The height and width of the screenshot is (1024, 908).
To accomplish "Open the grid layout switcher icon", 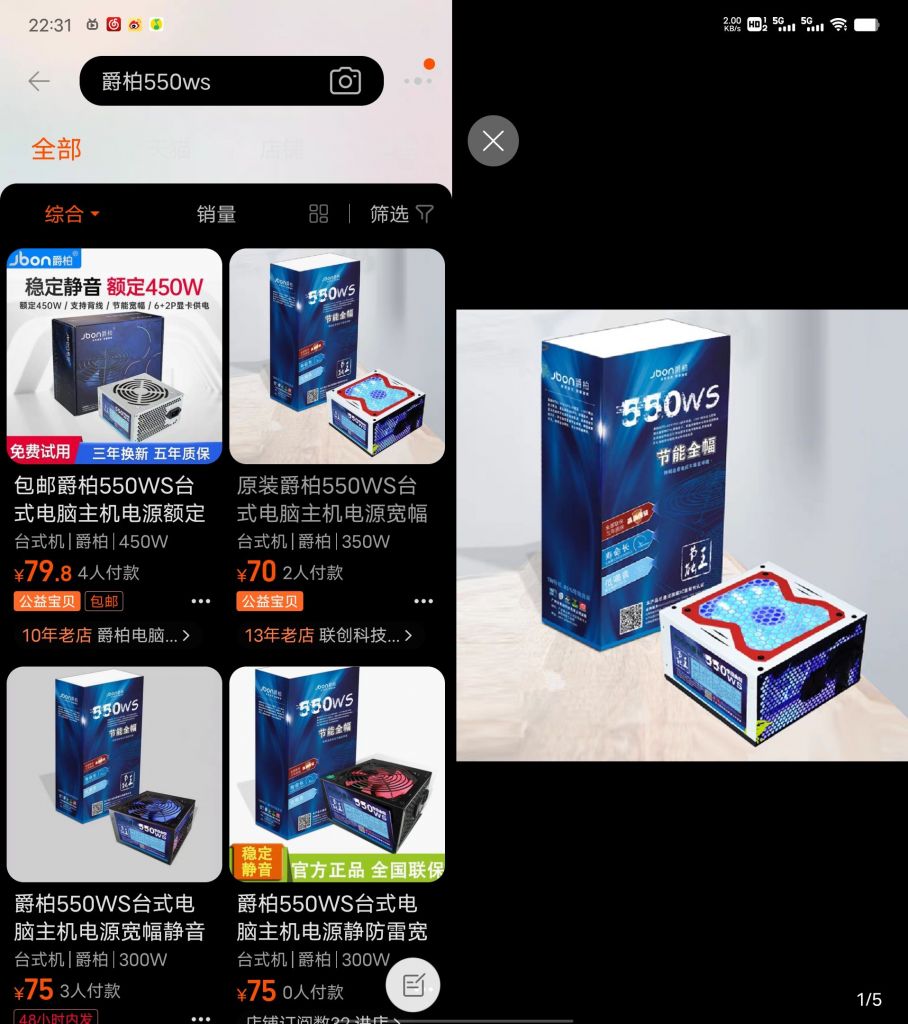I will click(x=318, y=213).
